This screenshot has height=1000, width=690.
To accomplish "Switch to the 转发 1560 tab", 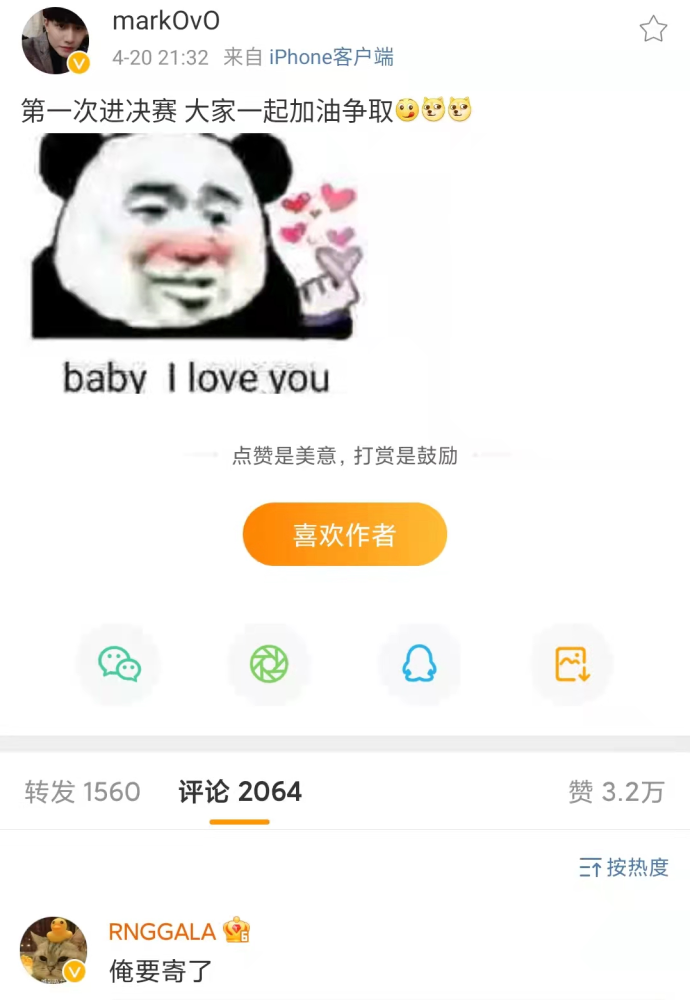I will (x=82, y=793).
